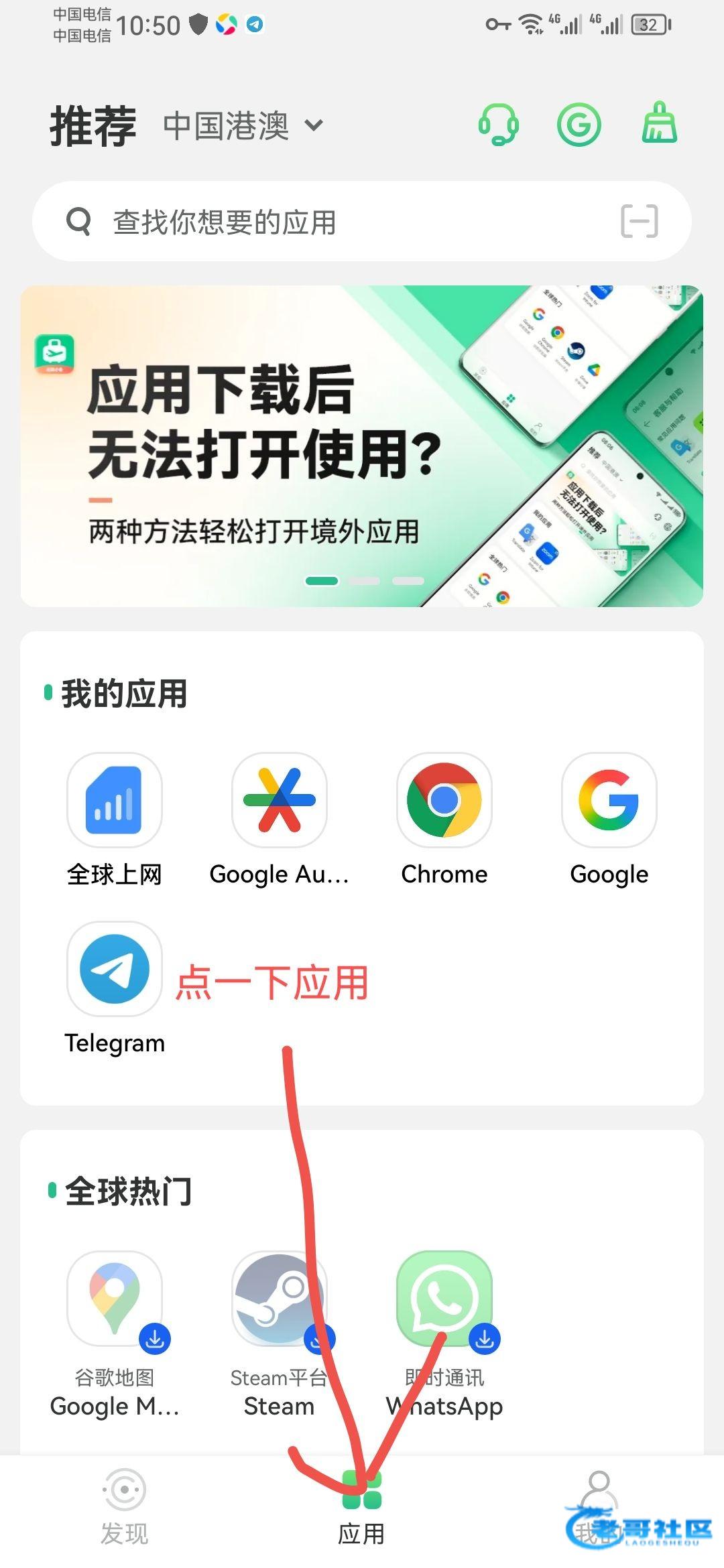Tap the green G icon
This screenshot has width=724, height=1568.
(x=579, y=125)
